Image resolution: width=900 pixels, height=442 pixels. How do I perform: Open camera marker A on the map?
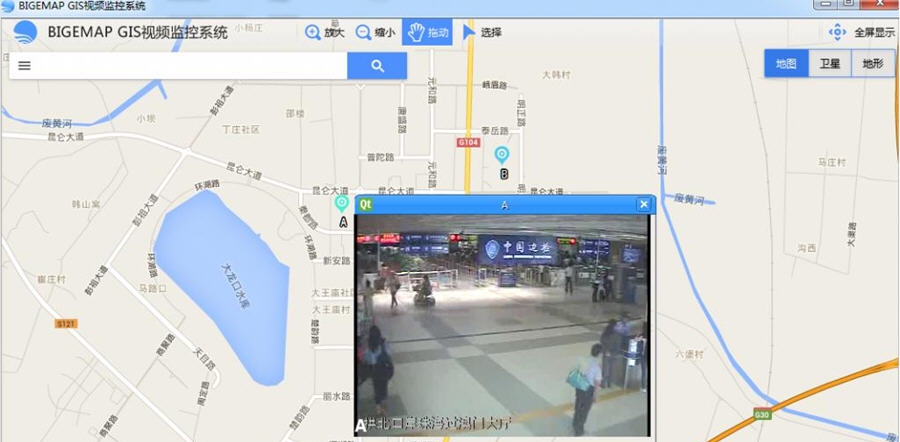click(x=342, y=204)
